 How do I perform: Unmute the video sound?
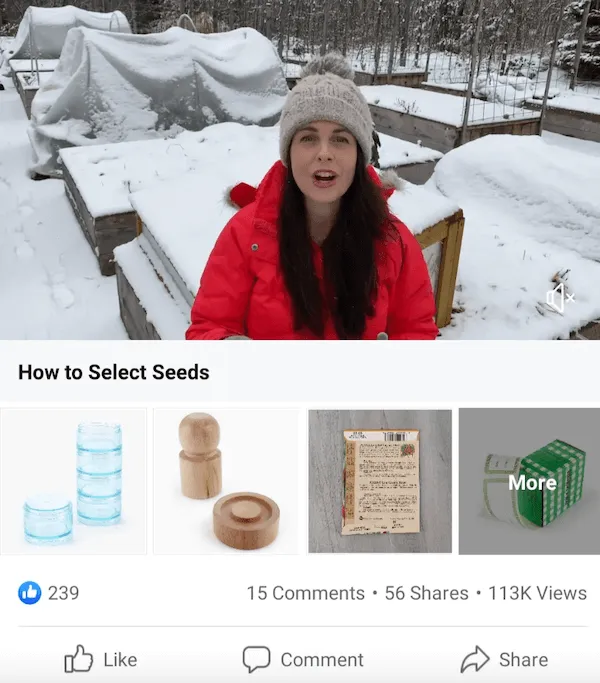coord(560,297)
